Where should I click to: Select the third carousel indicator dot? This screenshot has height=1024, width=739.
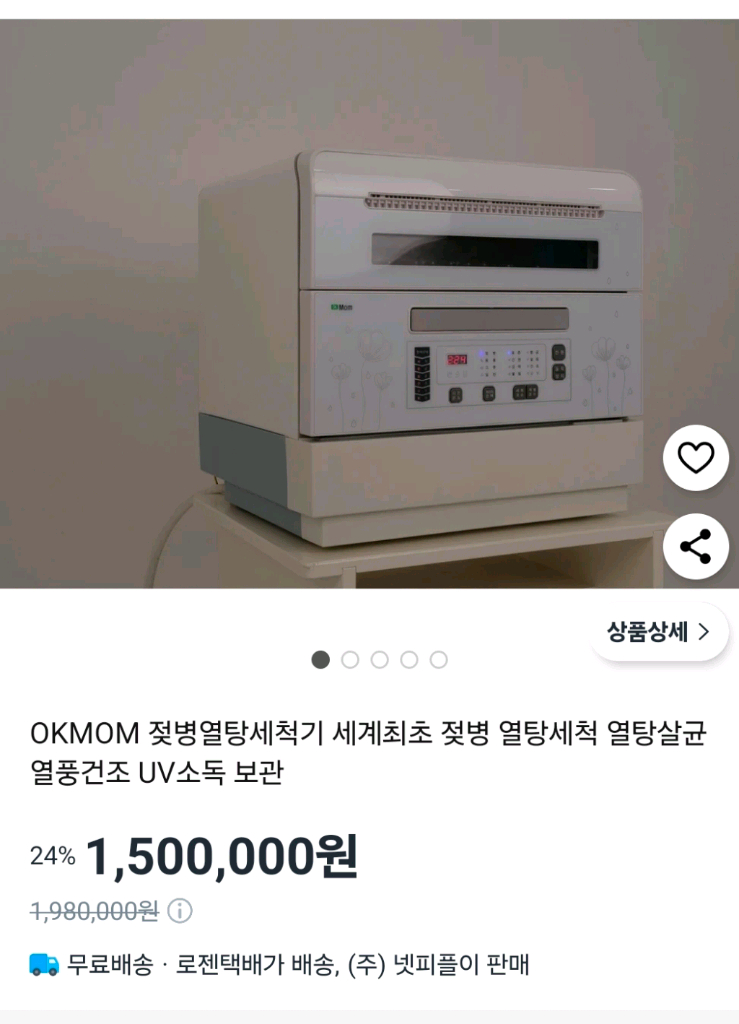pos(378,660)
